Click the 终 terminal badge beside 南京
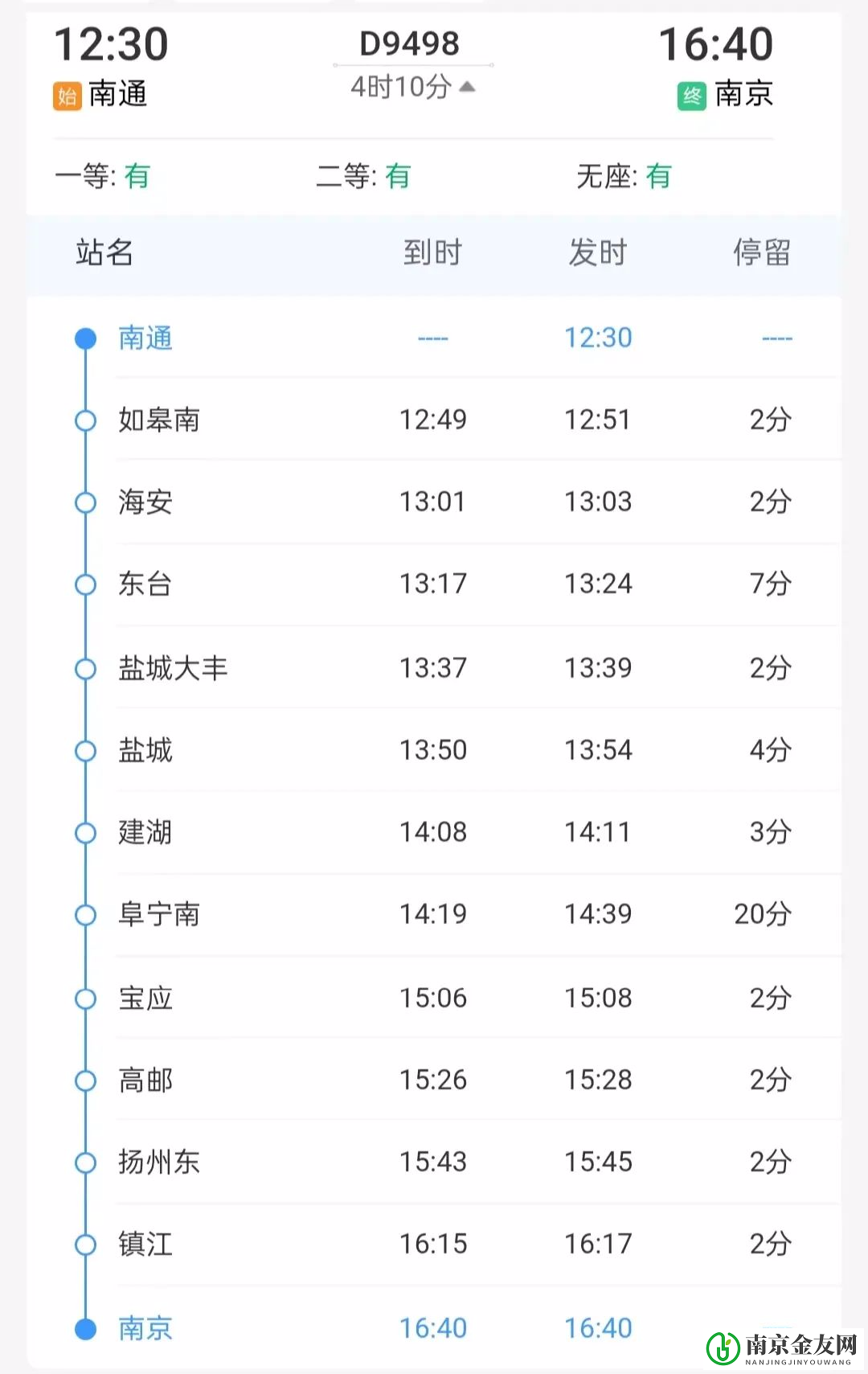The width and height of the screenshot is (868, 1374). tap(691, 94)
